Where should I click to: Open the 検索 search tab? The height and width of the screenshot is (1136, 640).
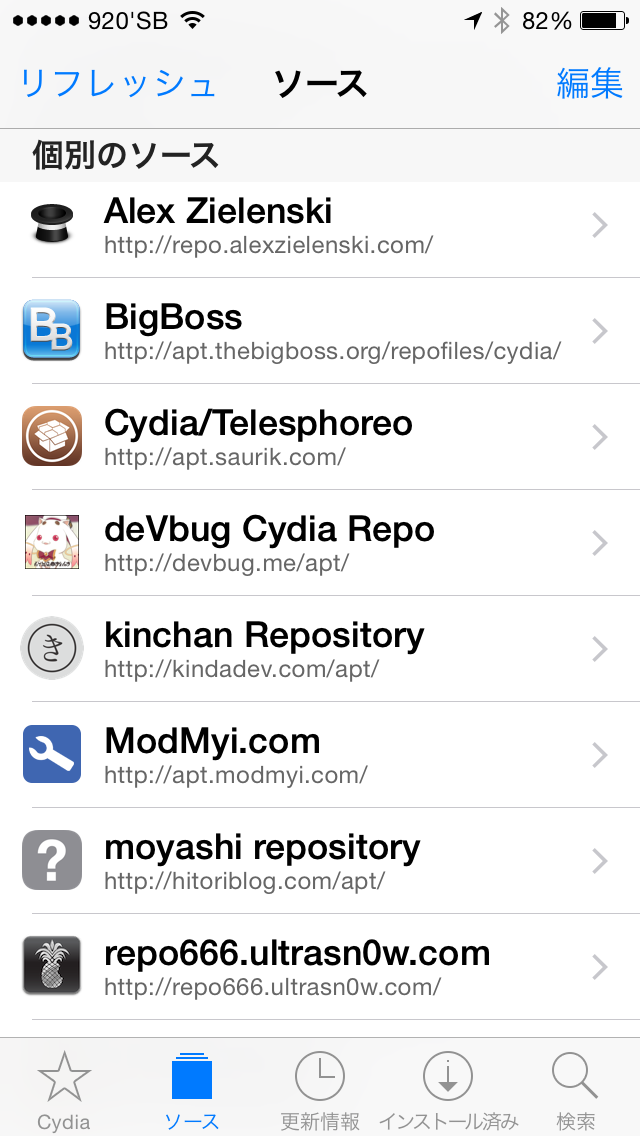click(x=575, y=1089)
